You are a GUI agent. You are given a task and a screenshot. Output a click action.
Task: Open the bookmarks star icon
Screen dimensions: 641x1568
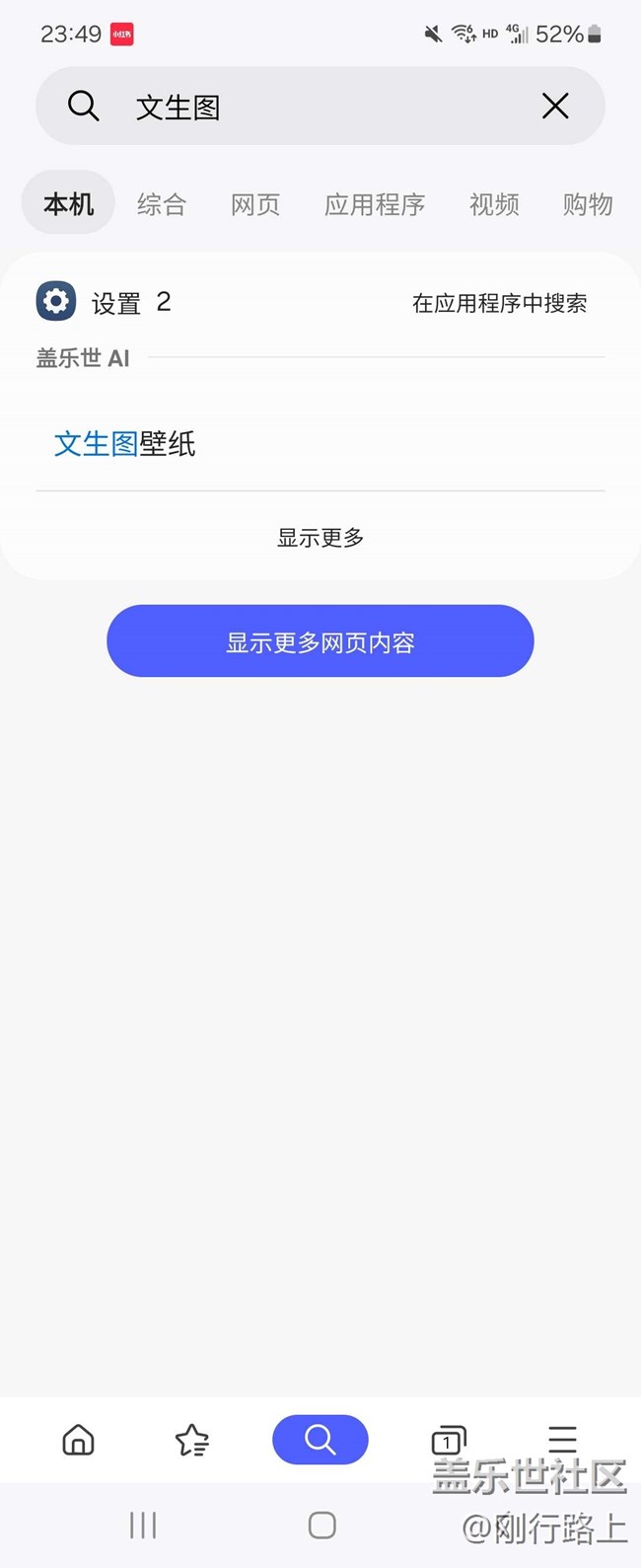click(192, 1440)
